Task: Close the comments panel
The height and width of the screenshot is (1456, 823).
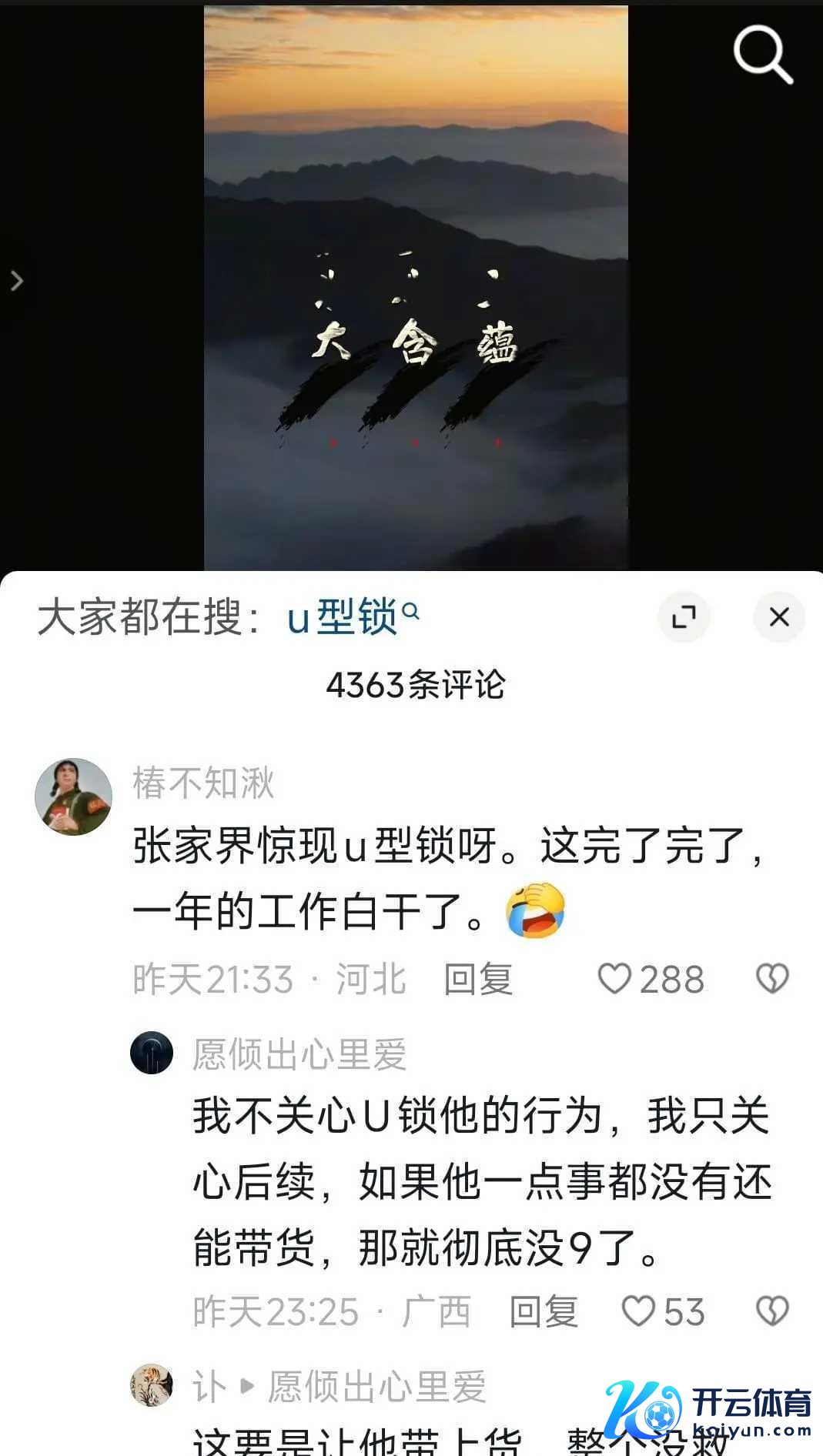Action: click(779, 616)
